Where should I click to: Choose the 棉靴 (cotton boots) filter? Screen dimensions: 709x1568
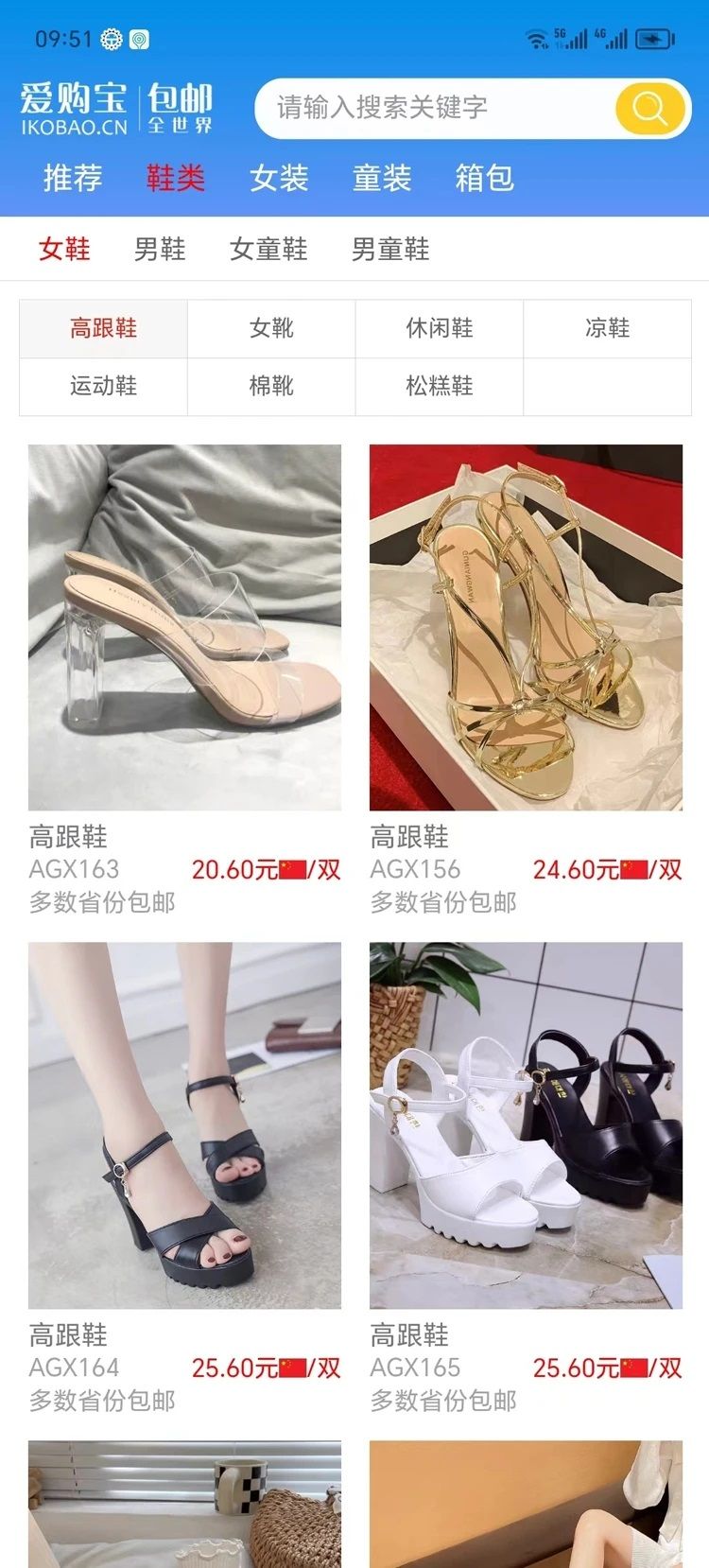click(x=270, y=386)
